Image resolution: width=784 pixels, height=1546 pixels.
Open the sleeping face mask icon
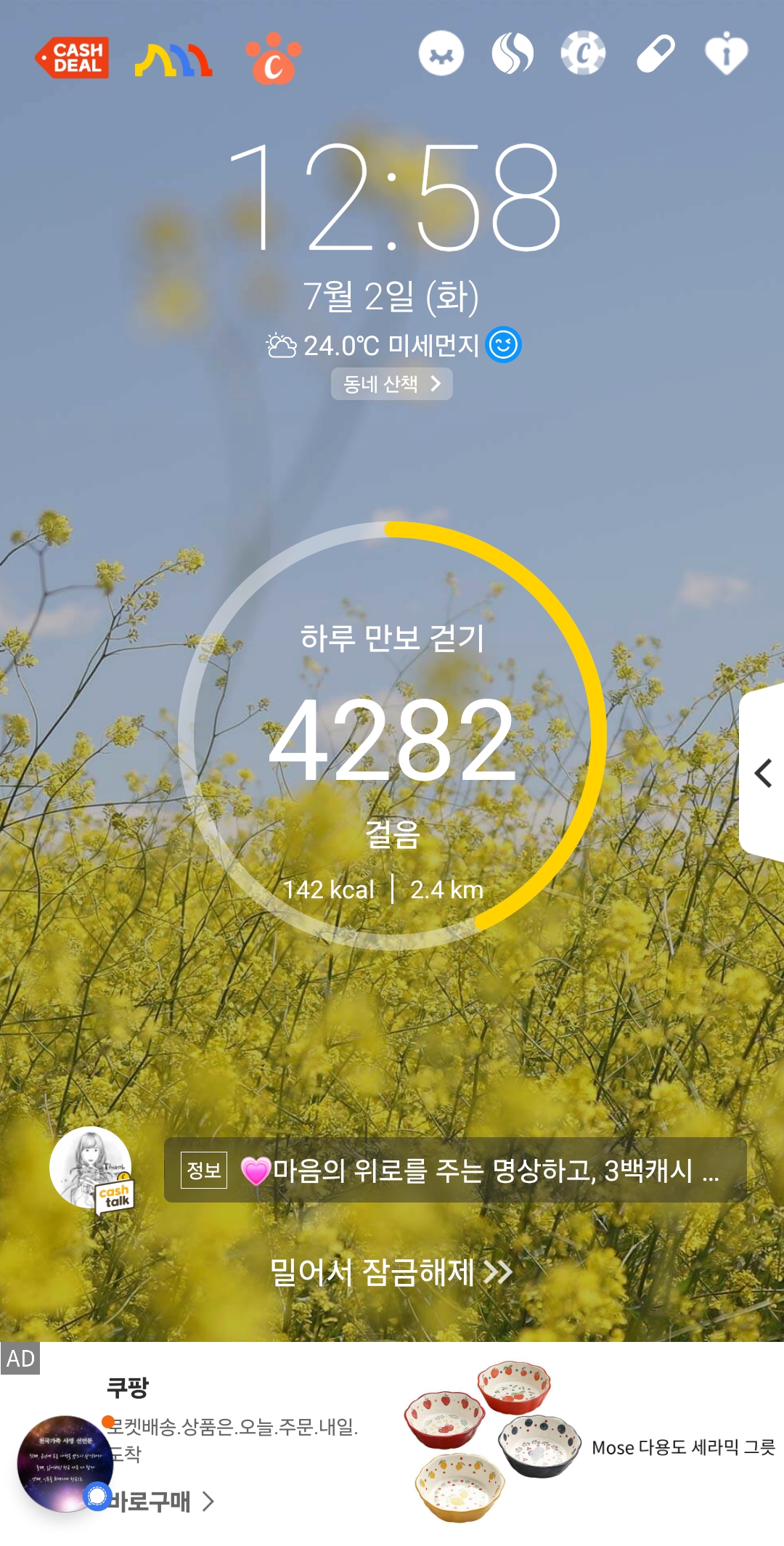(441, 54)
